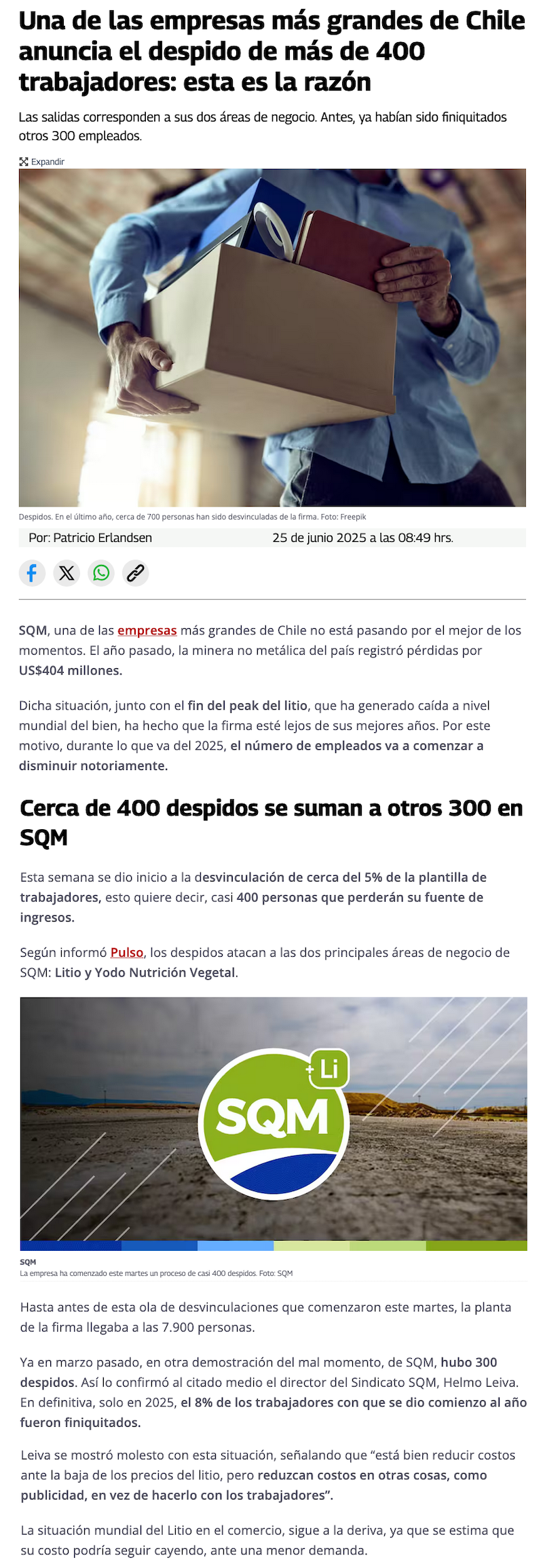The image size is (543, 1568).
Task: Copy the article link
Action: click(136, 573)
